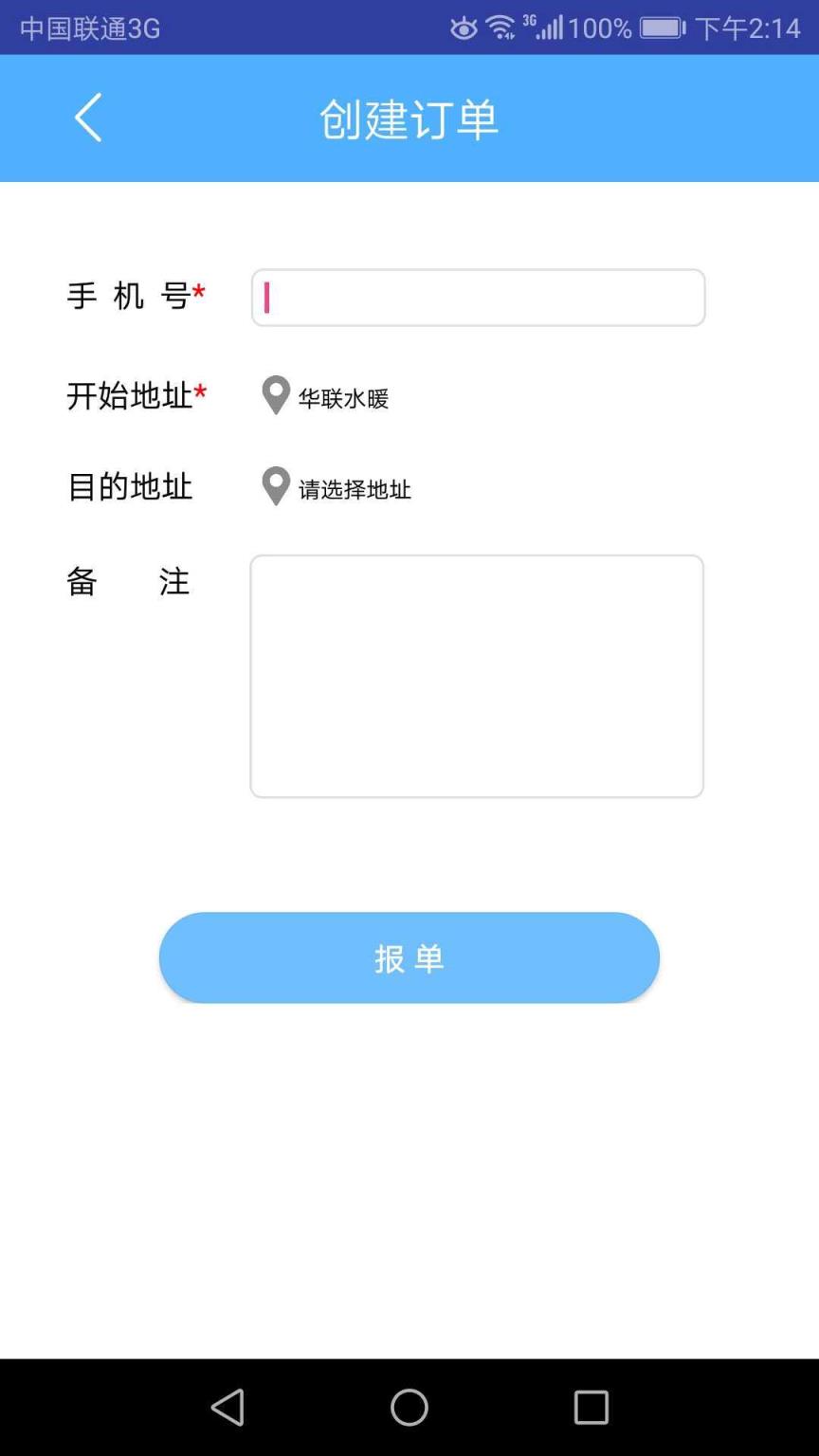This screenshot has width=819, height=1456.
Task: Tap 华联水暖 to change start location
Action: point(342,399)
